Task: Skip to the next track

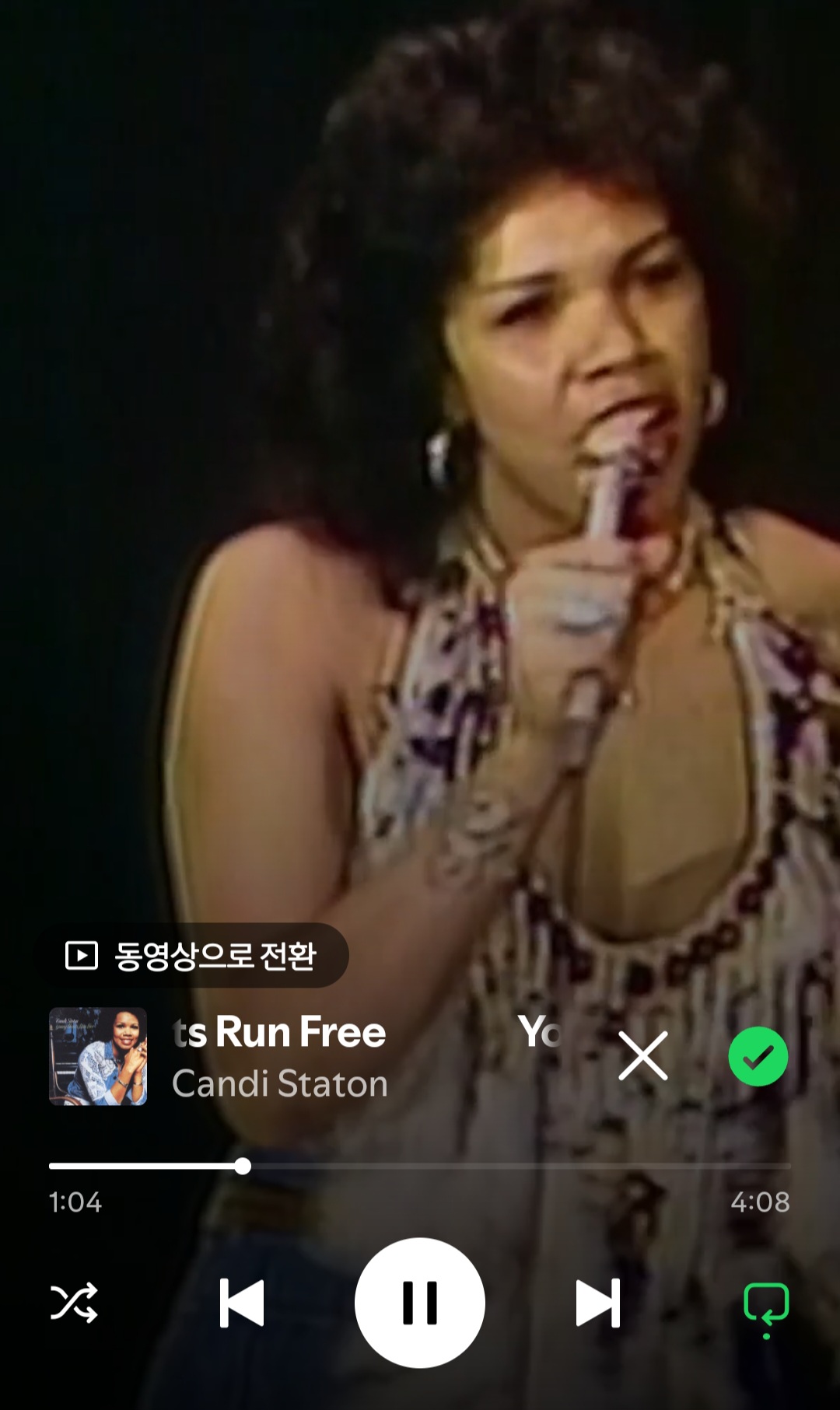Action: [598, 1303]
